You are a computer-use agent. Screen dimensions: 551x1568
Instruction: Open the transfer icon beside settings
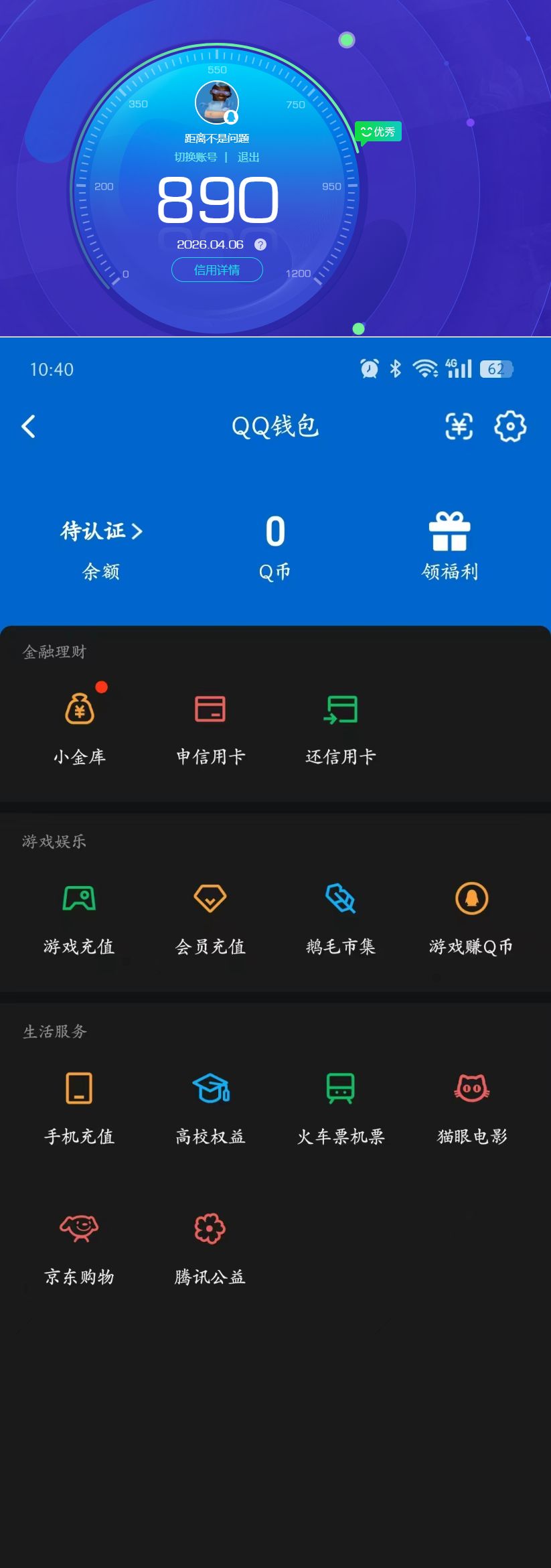click(459, 427)
